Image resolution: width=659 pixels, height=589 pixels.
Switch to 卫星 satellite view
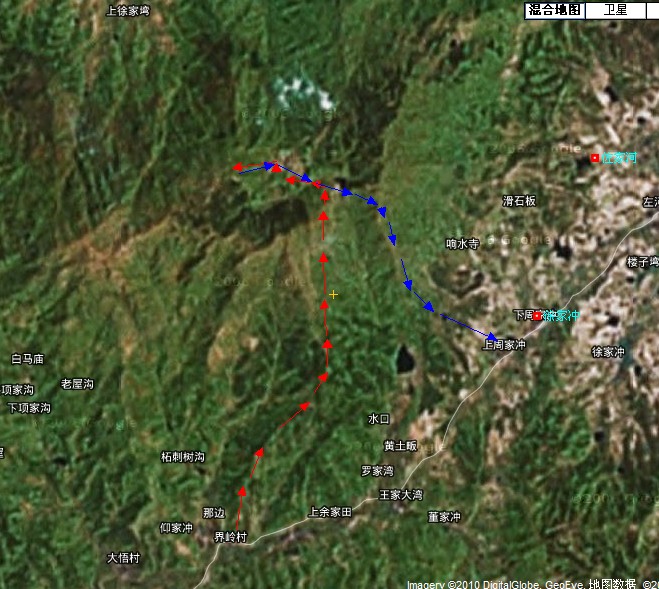[615, 10]
